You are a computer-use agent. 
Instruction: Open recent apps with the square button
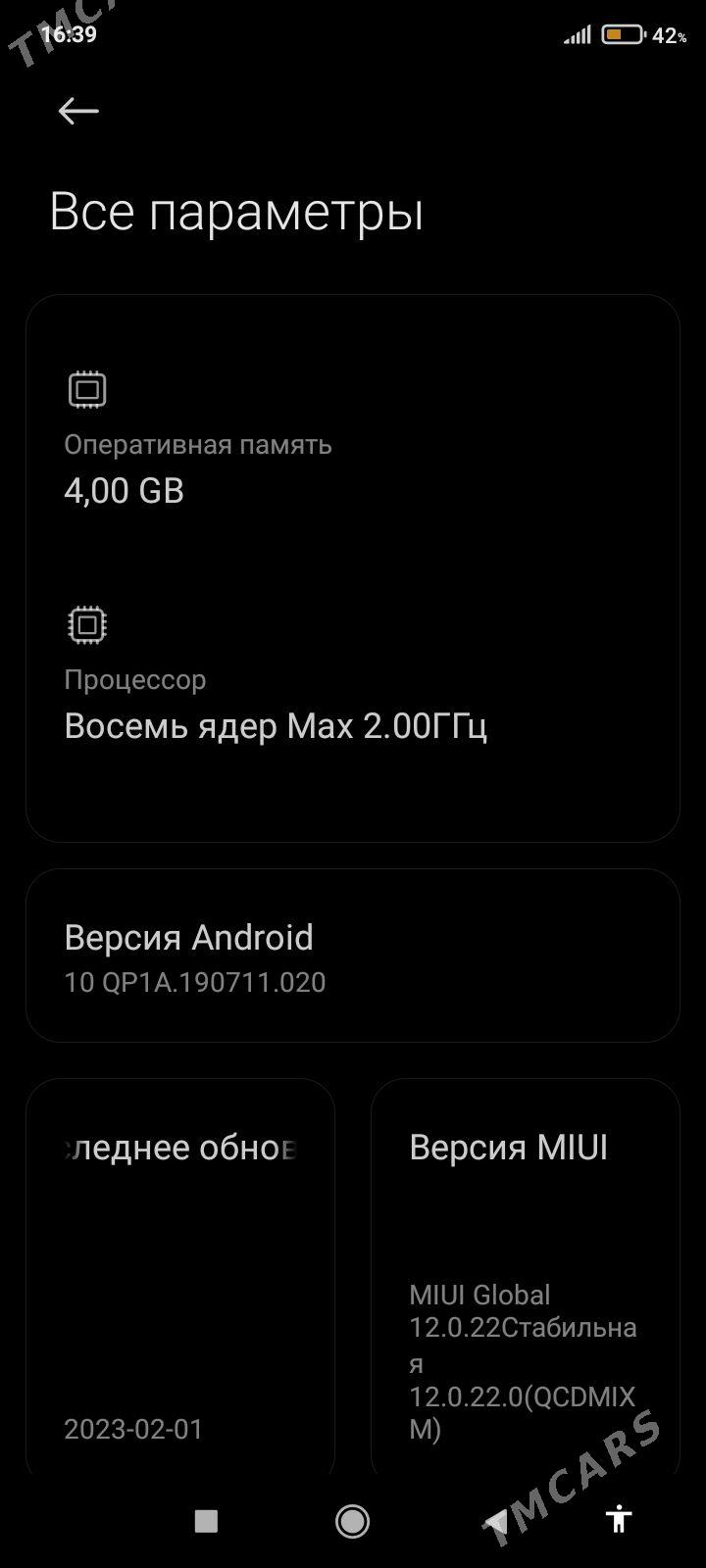tap(206, 1520)
